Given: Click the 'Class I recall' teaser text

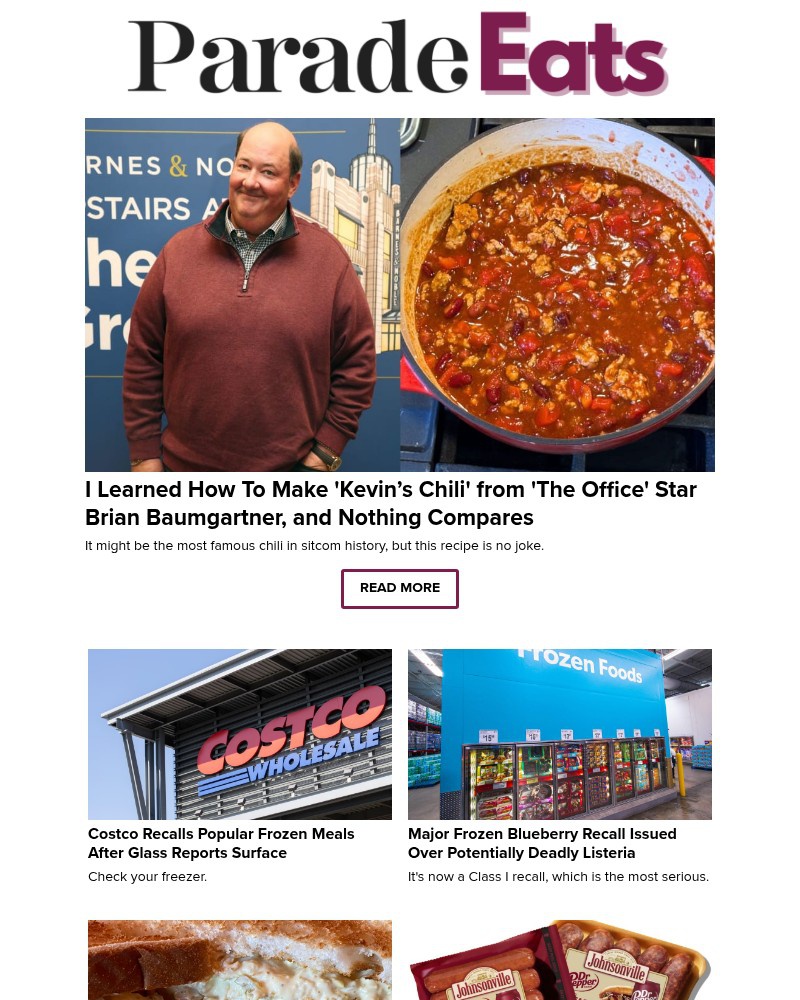Looking at the screenshot, I should (x=558, y=876).
